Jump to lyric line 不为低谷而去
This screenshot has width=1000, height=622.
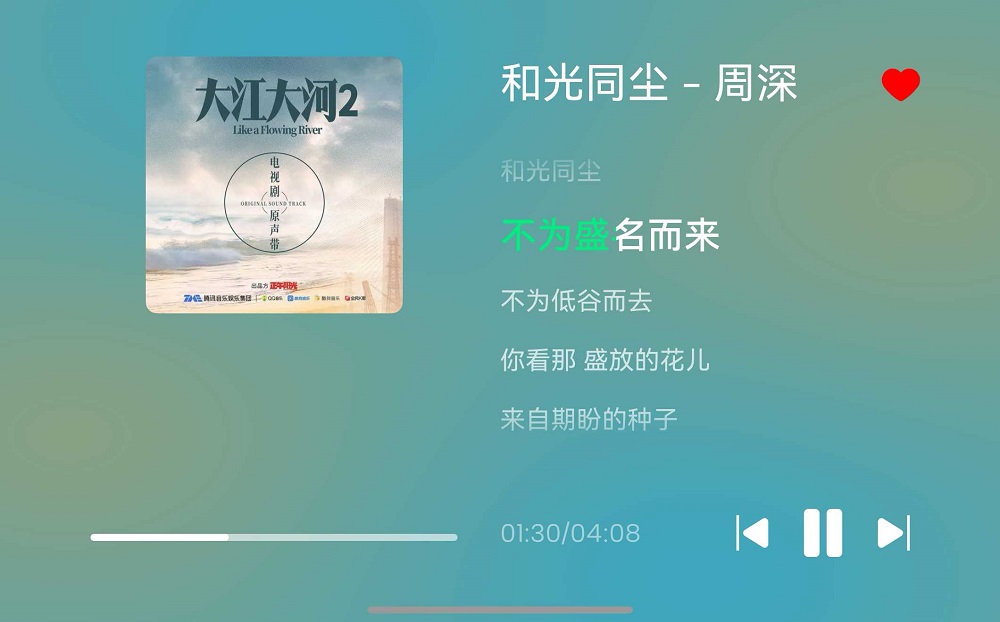[576, 300]
